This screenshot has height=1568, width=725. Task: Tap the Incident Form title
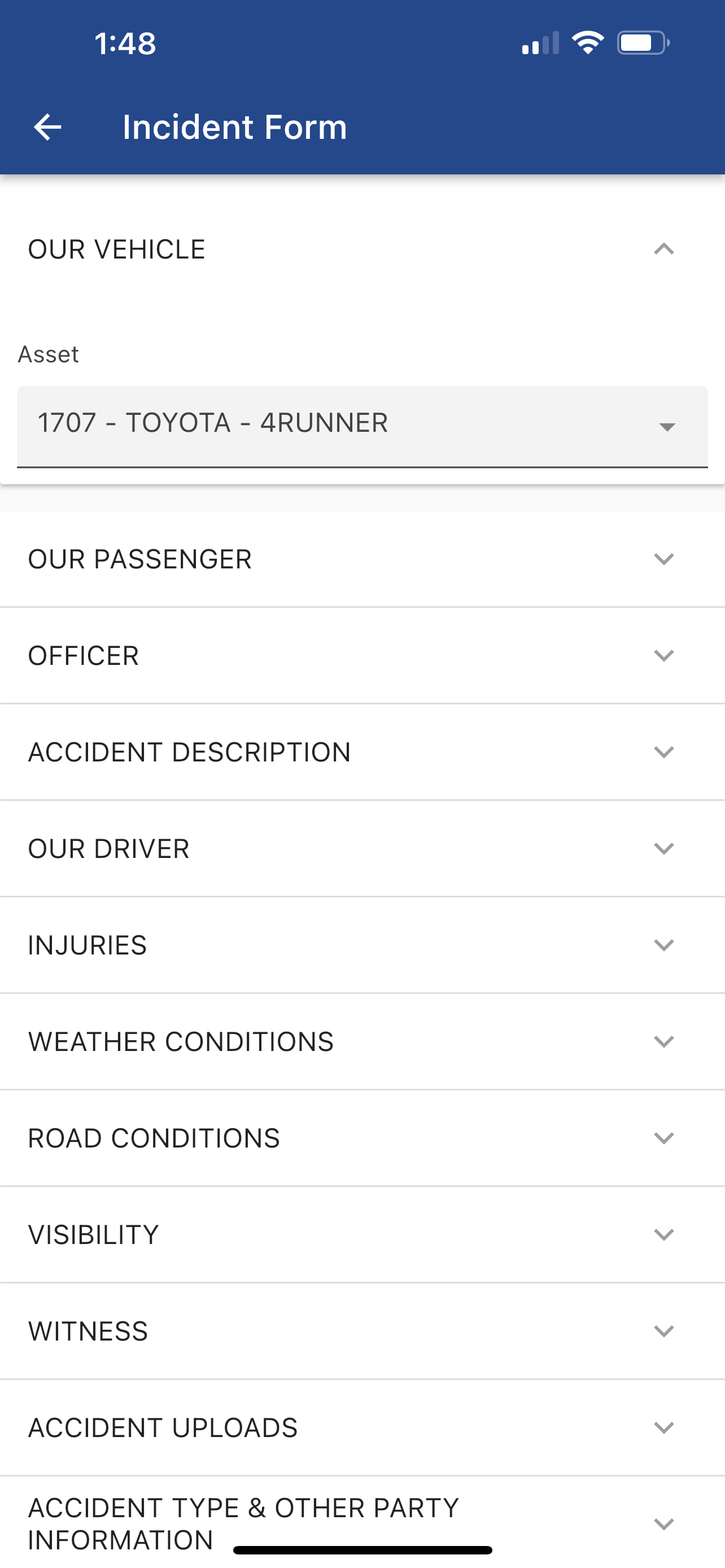(x=234, y=126)
